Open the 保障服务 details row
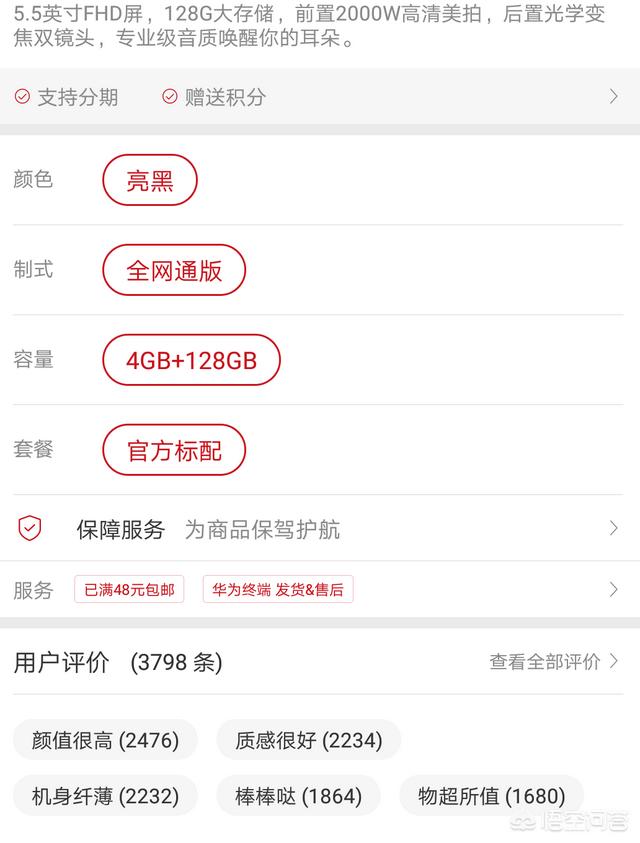Image resolution: width=640 pixels, height=843 pixels. tap(320, 529)
